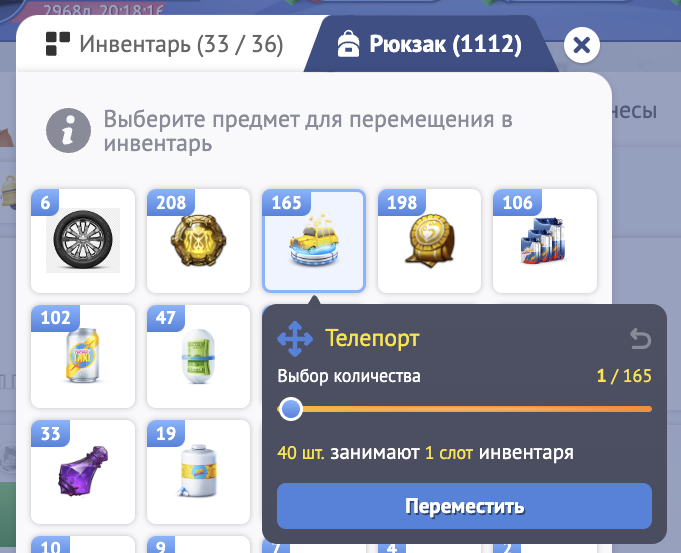This screenshot has width=681, height=553.
Task: Select the cash capsule item with count 47
Action: (x=198, y=357)
